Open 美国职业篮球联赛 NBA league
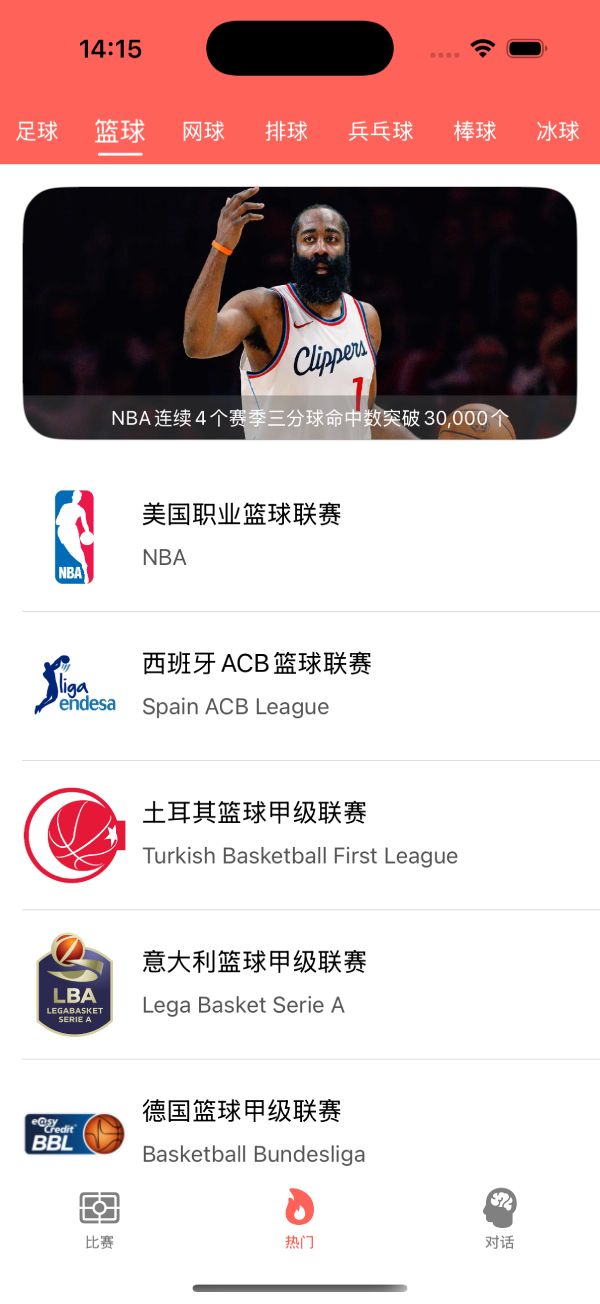The width and height of the screenshot is (600, 1304). (300, 536)
